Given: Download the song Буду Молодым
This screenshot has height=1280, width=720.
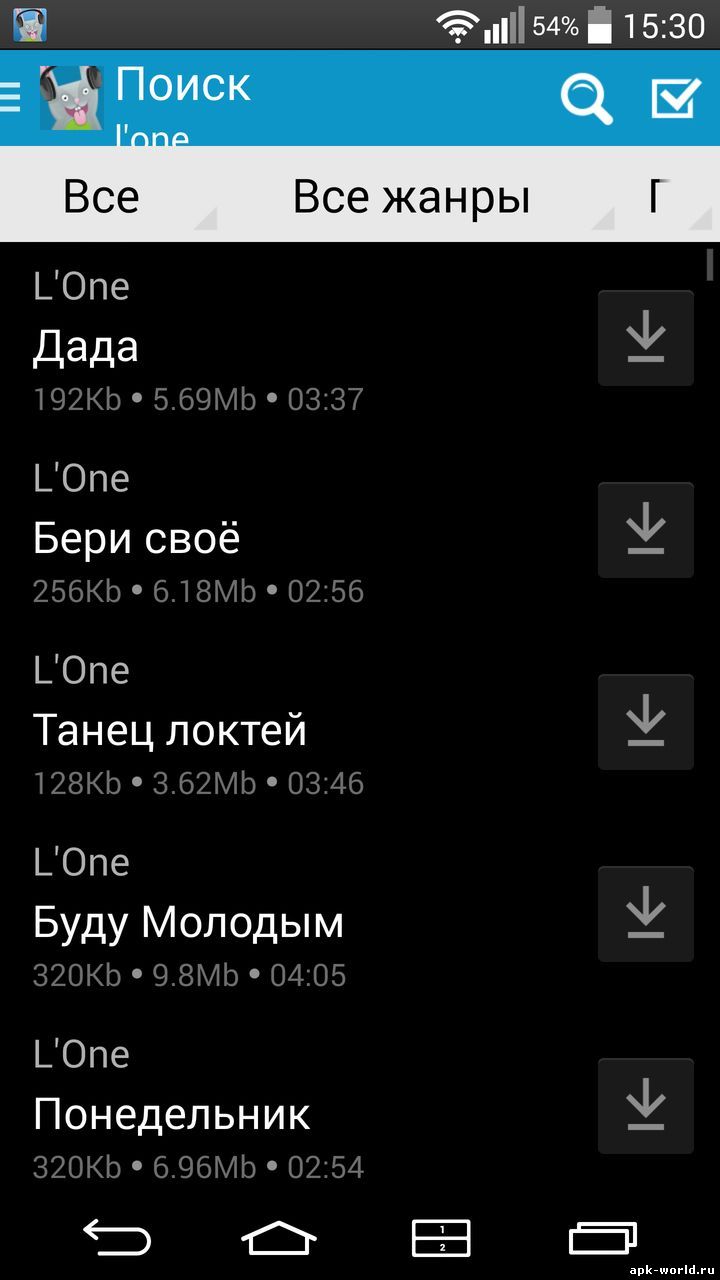Looking at the screenshot, I should (x=646, y=914).
